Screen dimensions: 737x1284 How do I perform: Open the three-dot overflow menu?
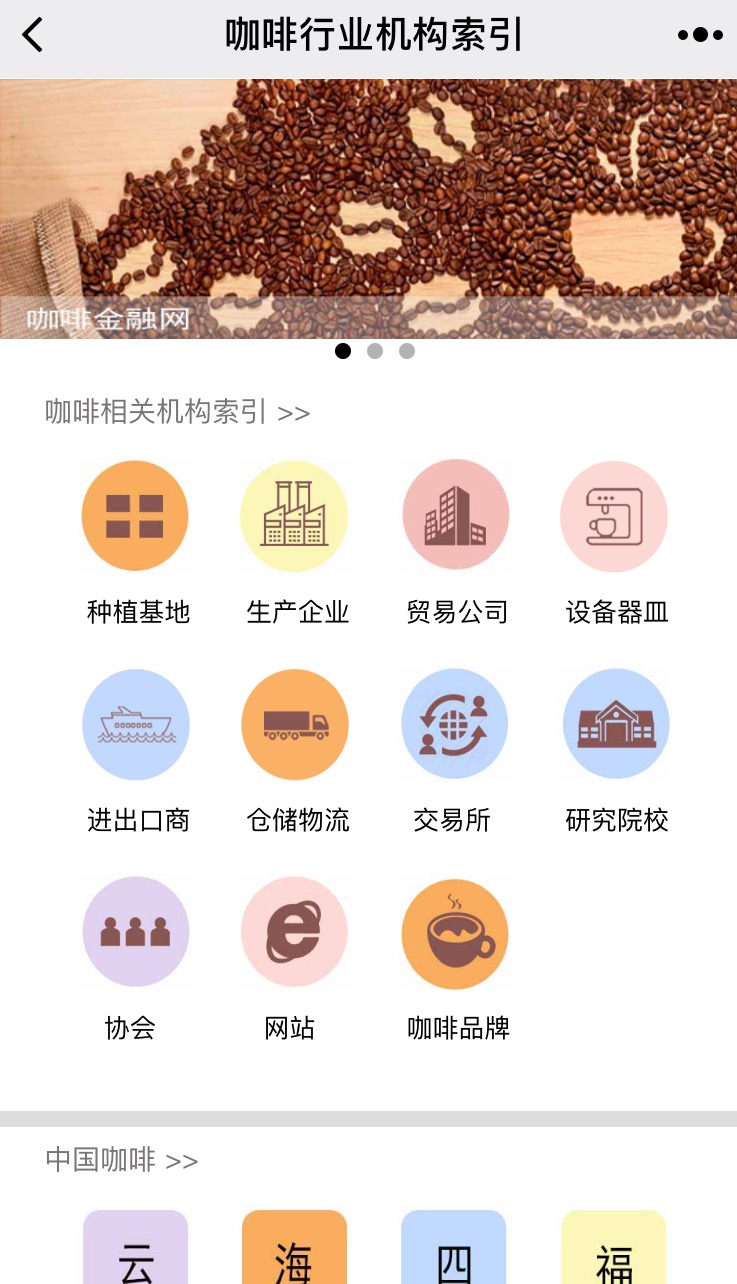pos(700,36)
